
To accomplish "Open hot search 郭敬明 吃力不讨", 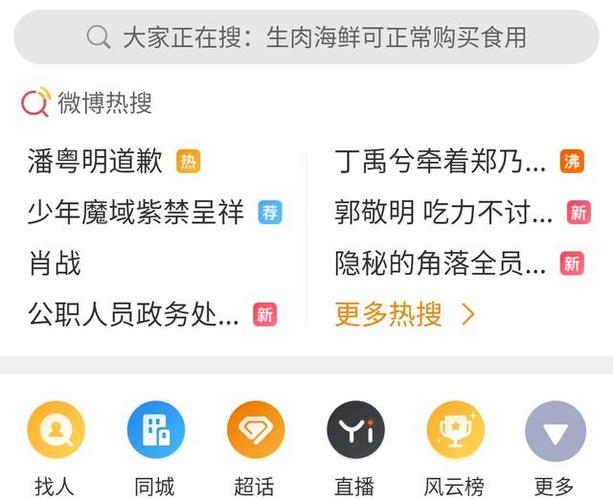I will [x=443, y=212].
